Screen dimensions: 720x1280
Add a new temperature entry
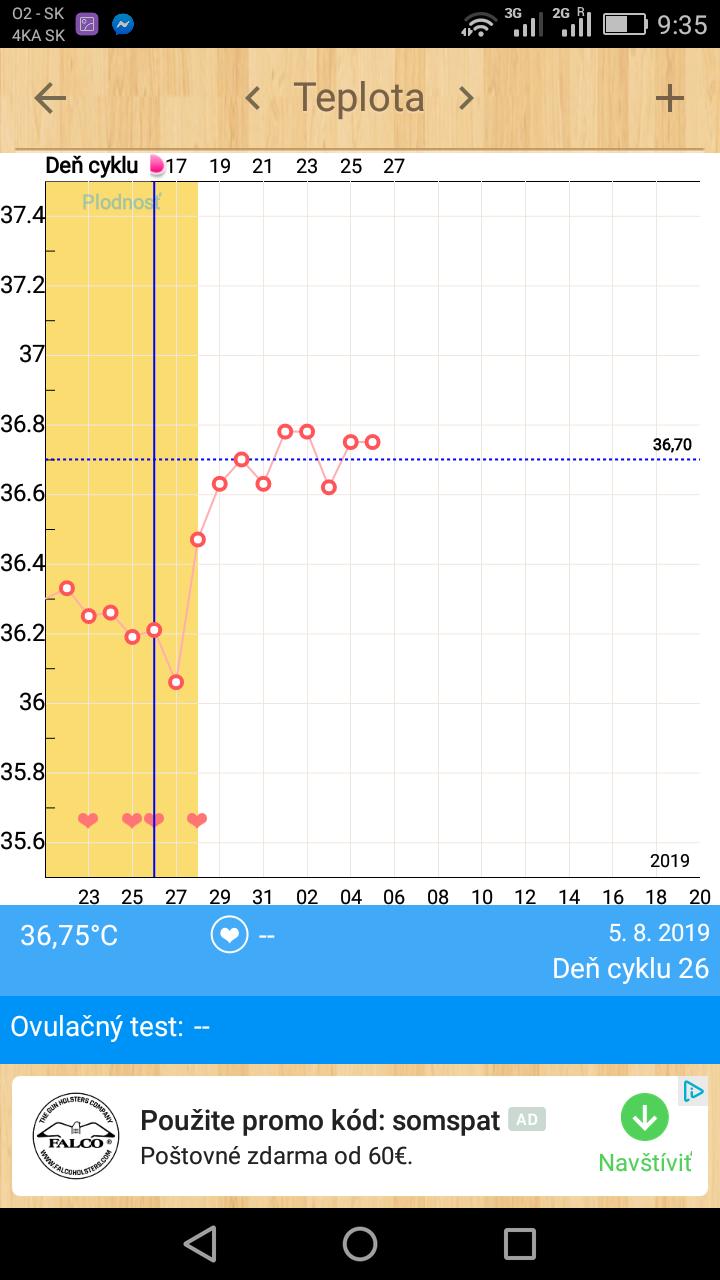pos(669,98)
